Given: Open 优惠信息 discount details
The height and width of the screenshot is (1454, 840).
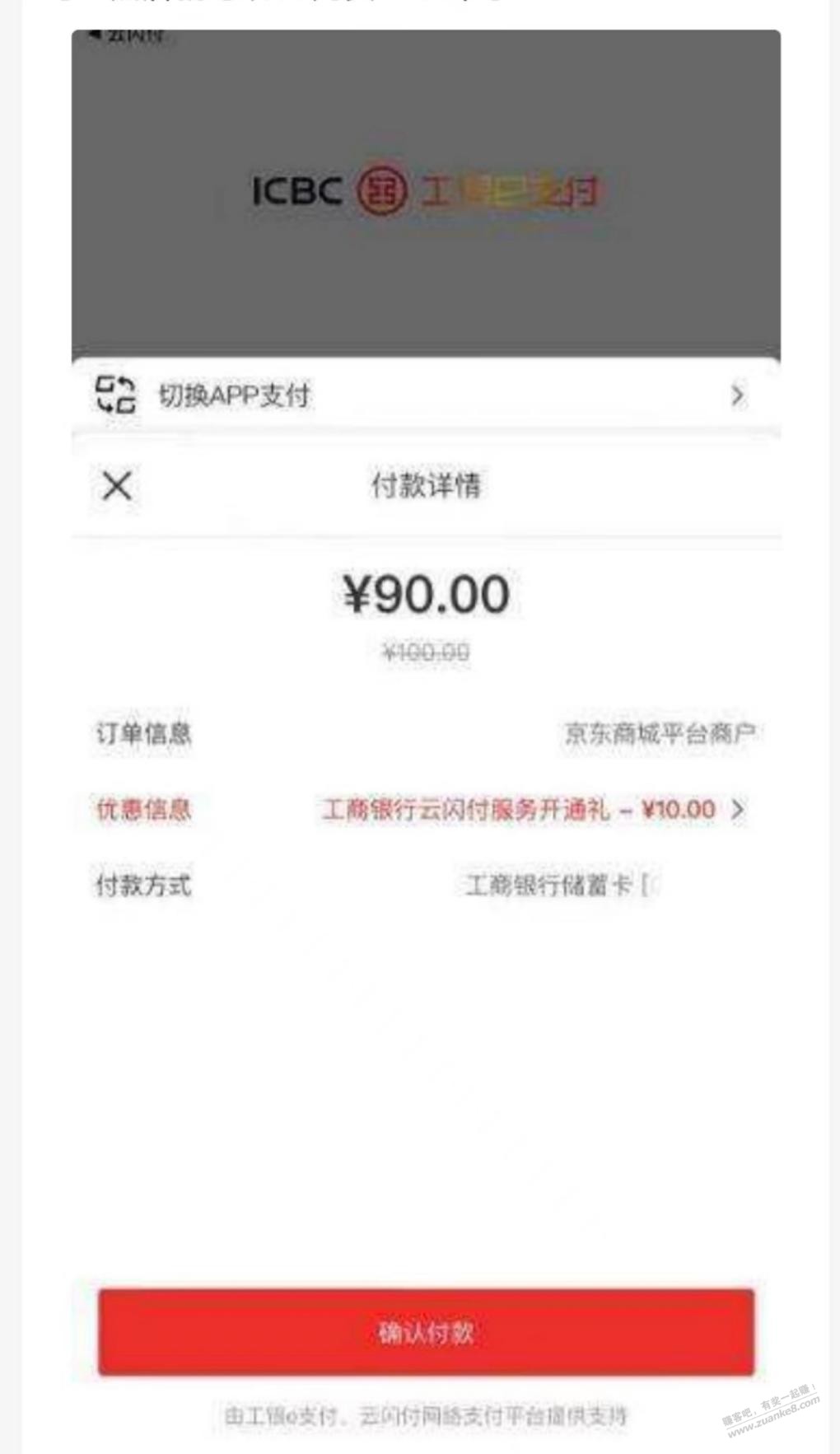Looking at the screenshot, I should point(426,810).
